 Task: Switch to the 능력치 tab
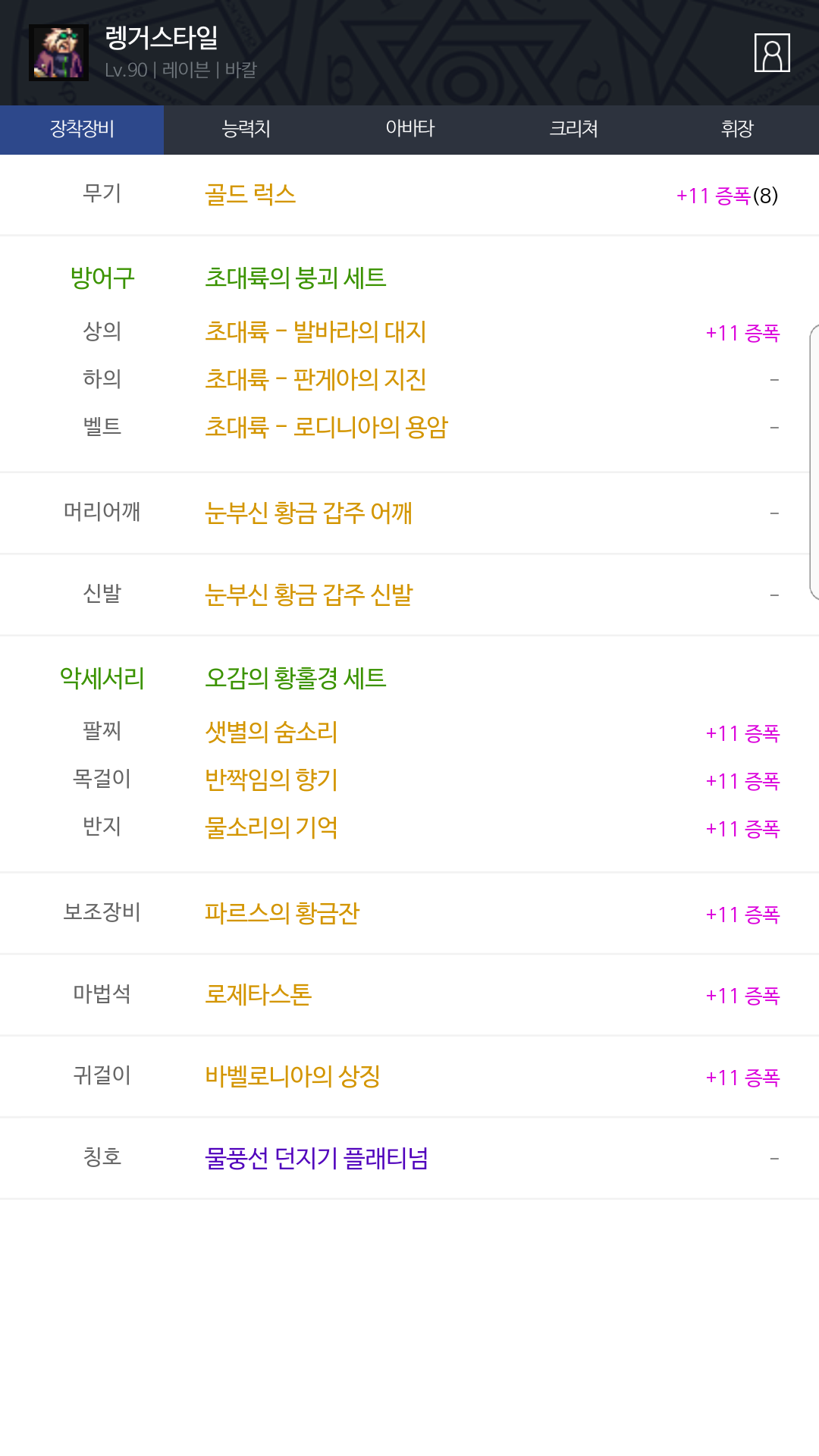[246, 129]
